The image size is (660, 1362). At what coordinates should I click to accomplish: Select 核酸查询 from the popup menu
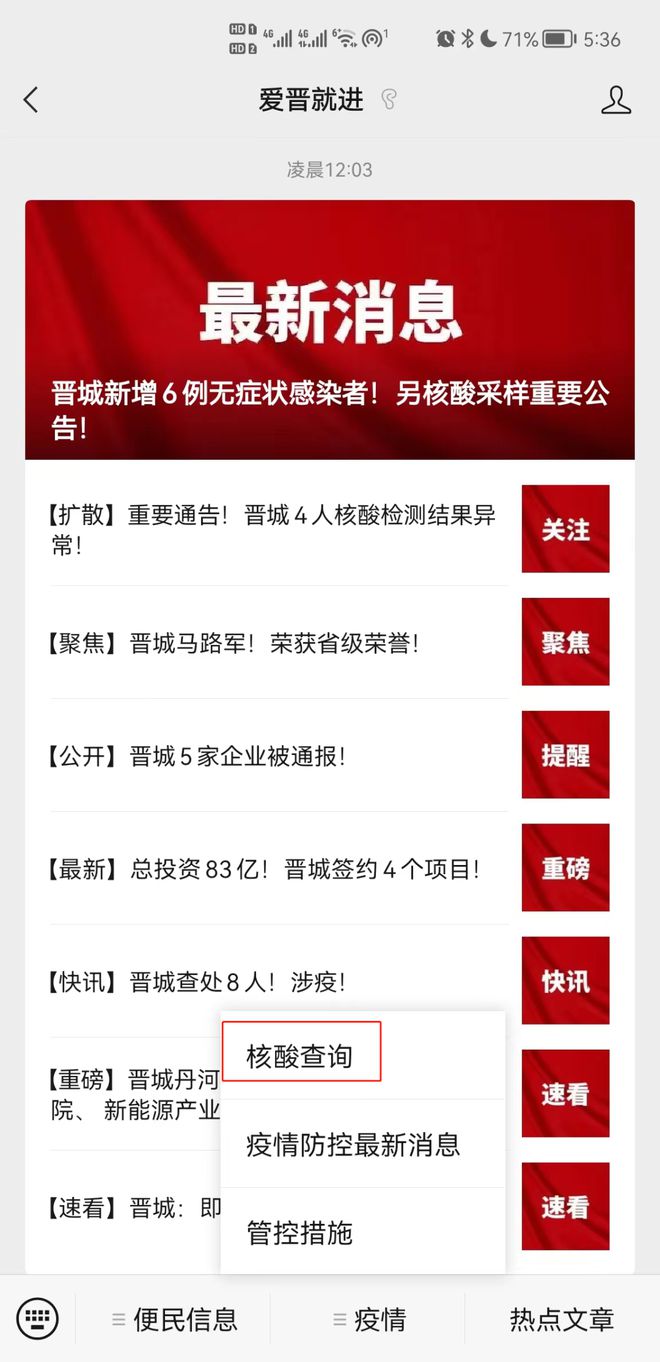pos(301,1056)
